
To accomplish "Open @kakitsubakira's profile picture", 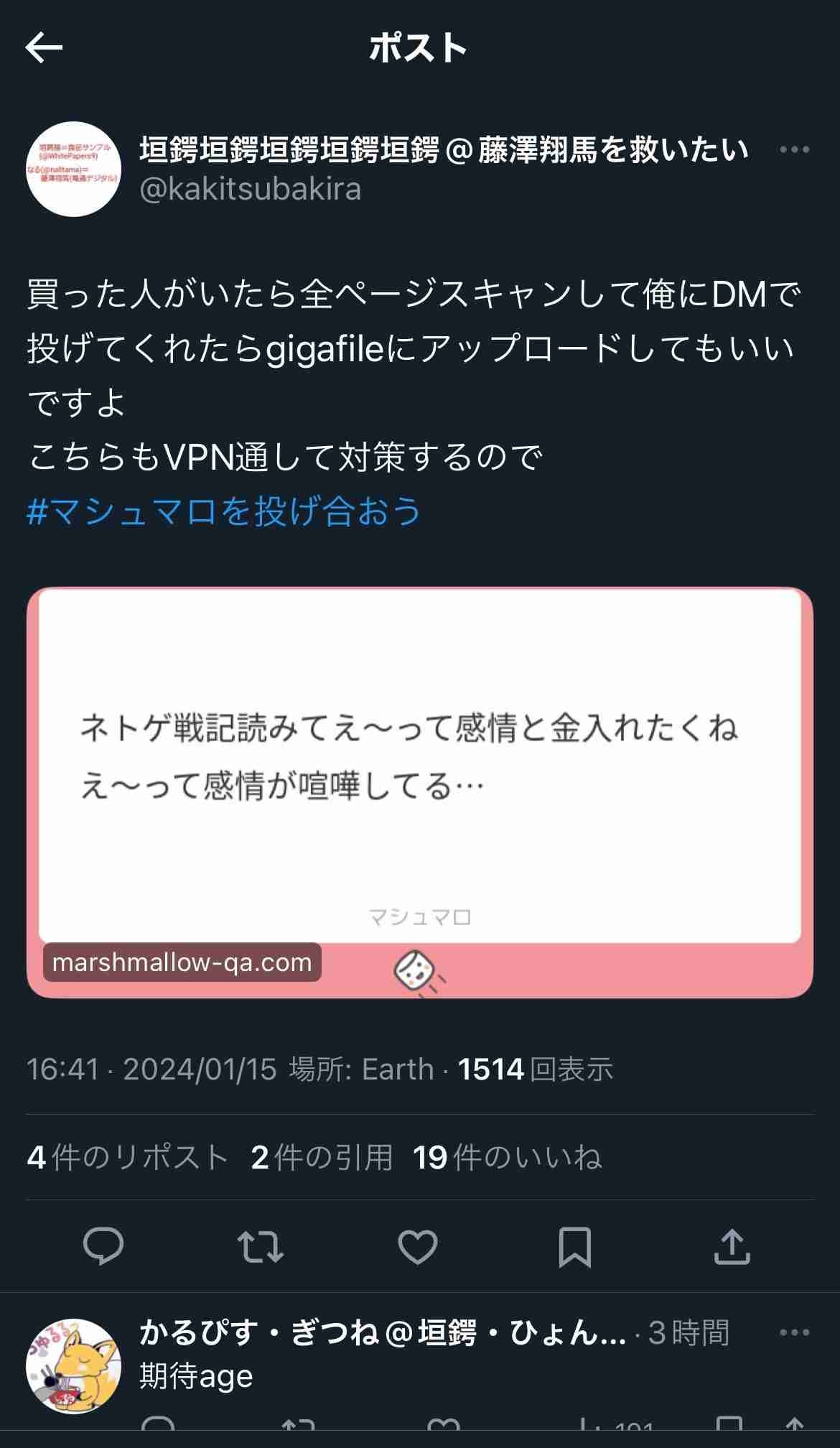I will click(73, 170).
